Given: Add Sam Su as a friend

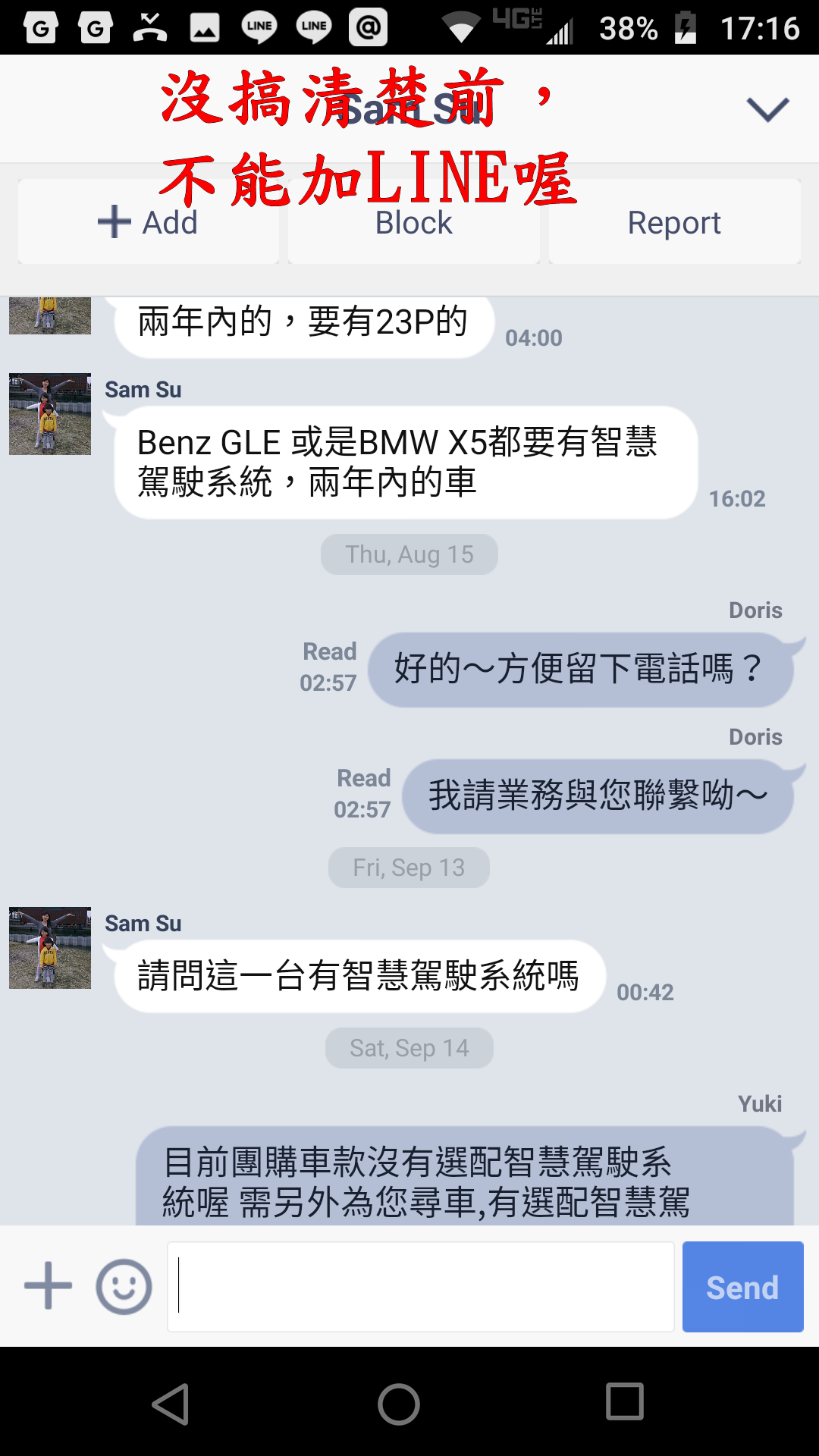Looking at the screenshot, I should (149, 222).
